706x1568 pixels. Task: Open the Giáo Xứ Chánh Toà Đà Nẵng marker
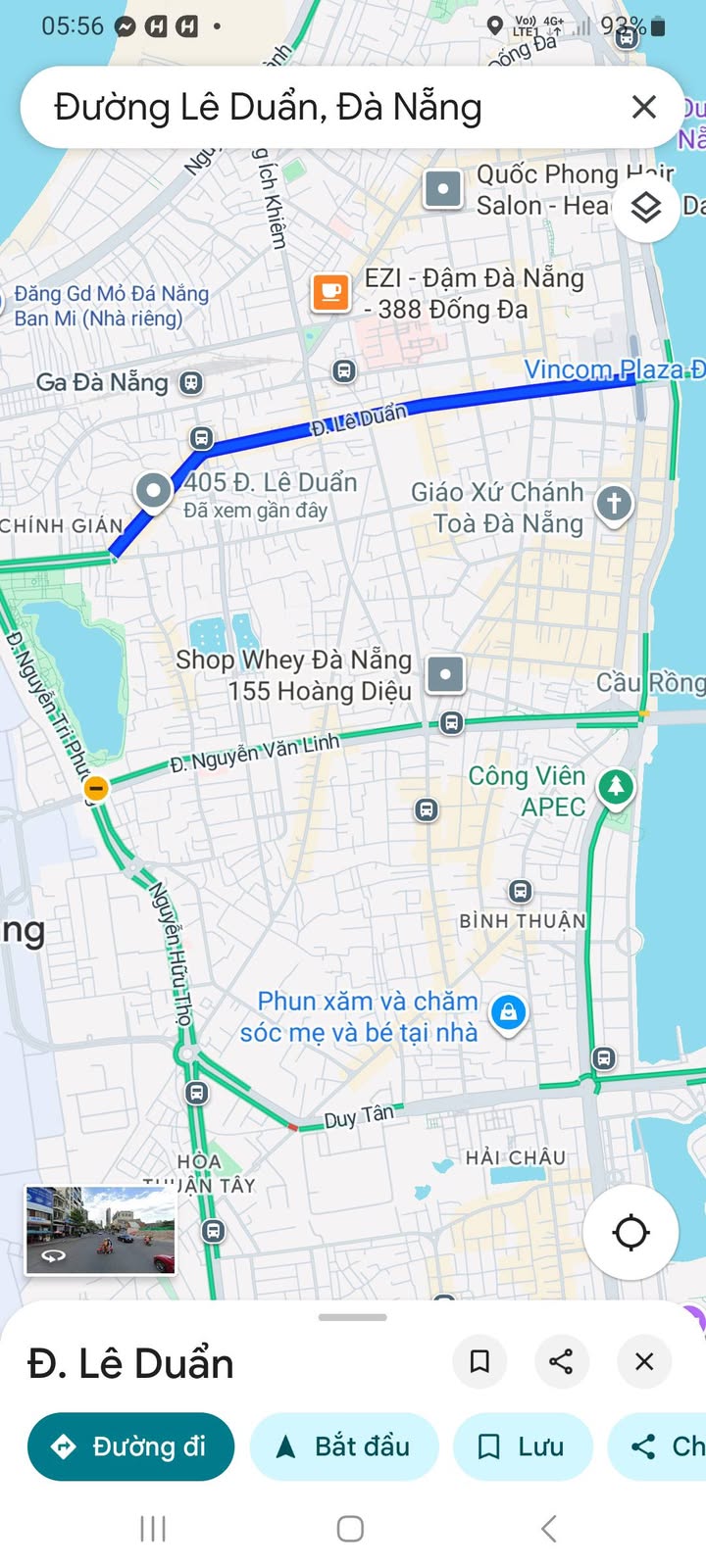pyautogui.click(x=614, y=505)
